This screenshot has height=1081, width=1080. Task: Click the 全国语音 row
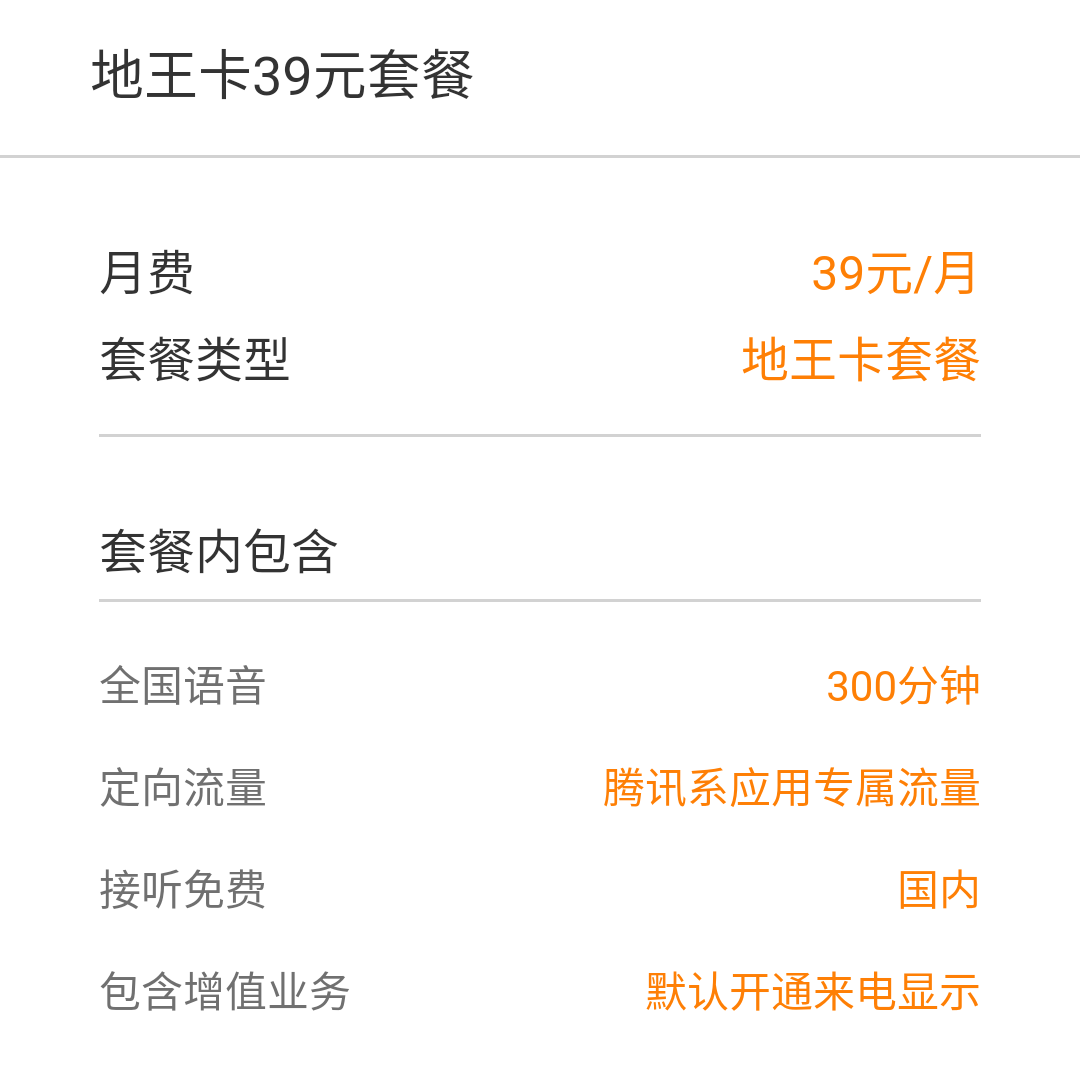[x=540, y=686]
